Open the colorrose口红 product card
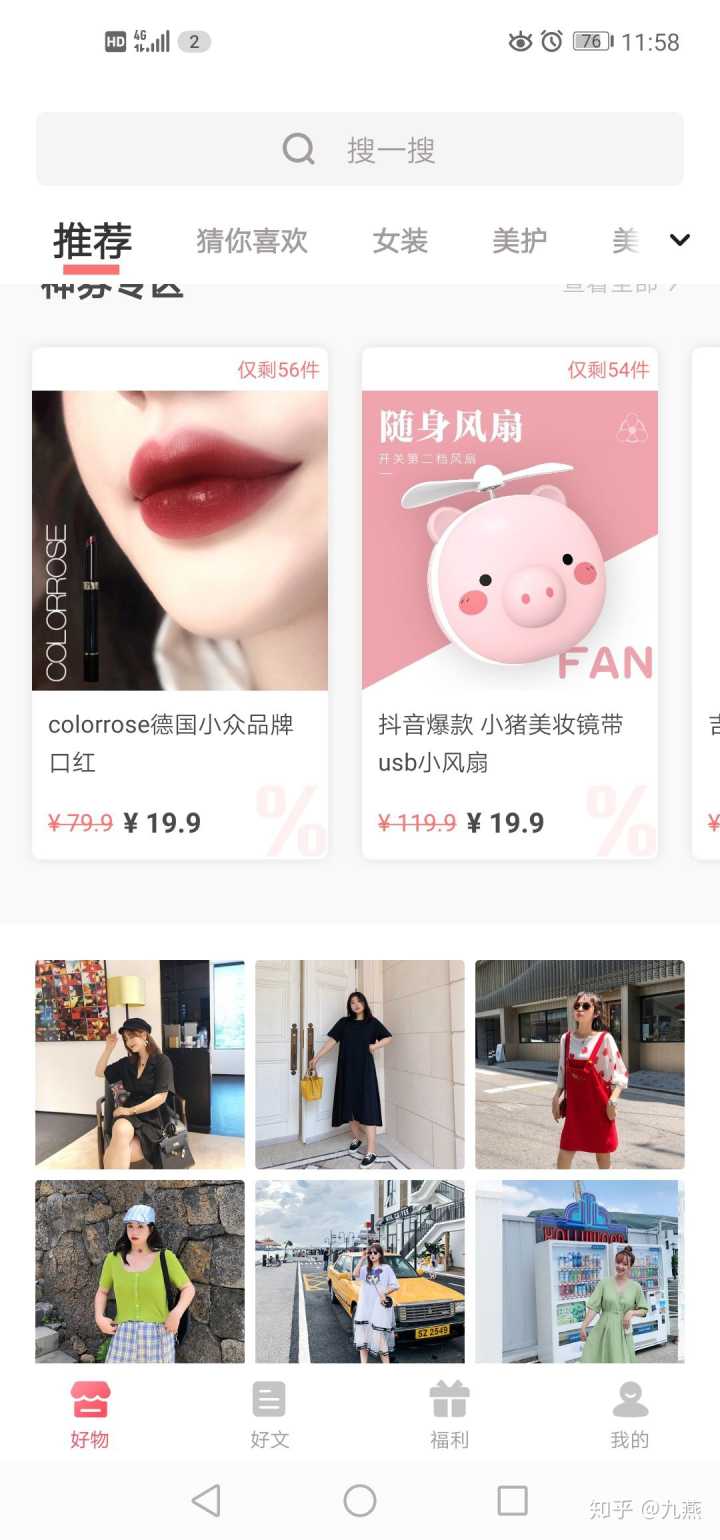Image resolution: width=720 pixels, height=1540 pixels. click(180, 600)
